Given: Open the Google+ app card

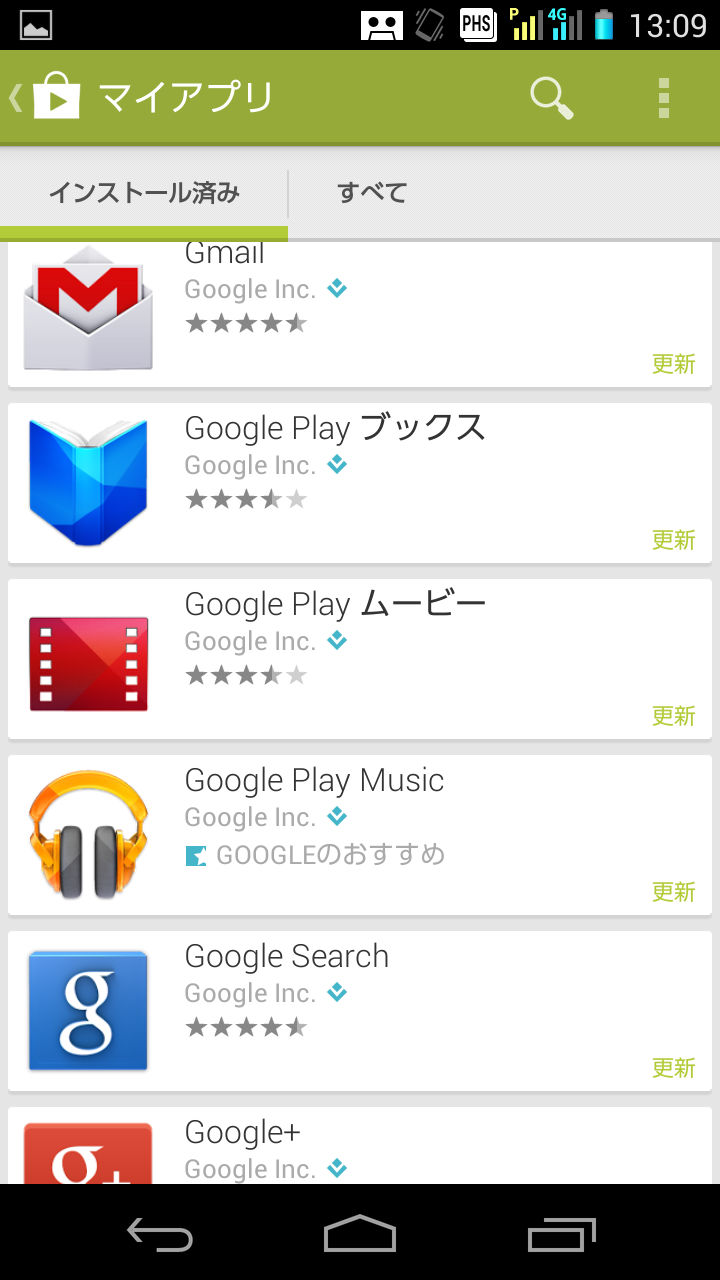Looking at the screenshot, I should pos(360,1145).
